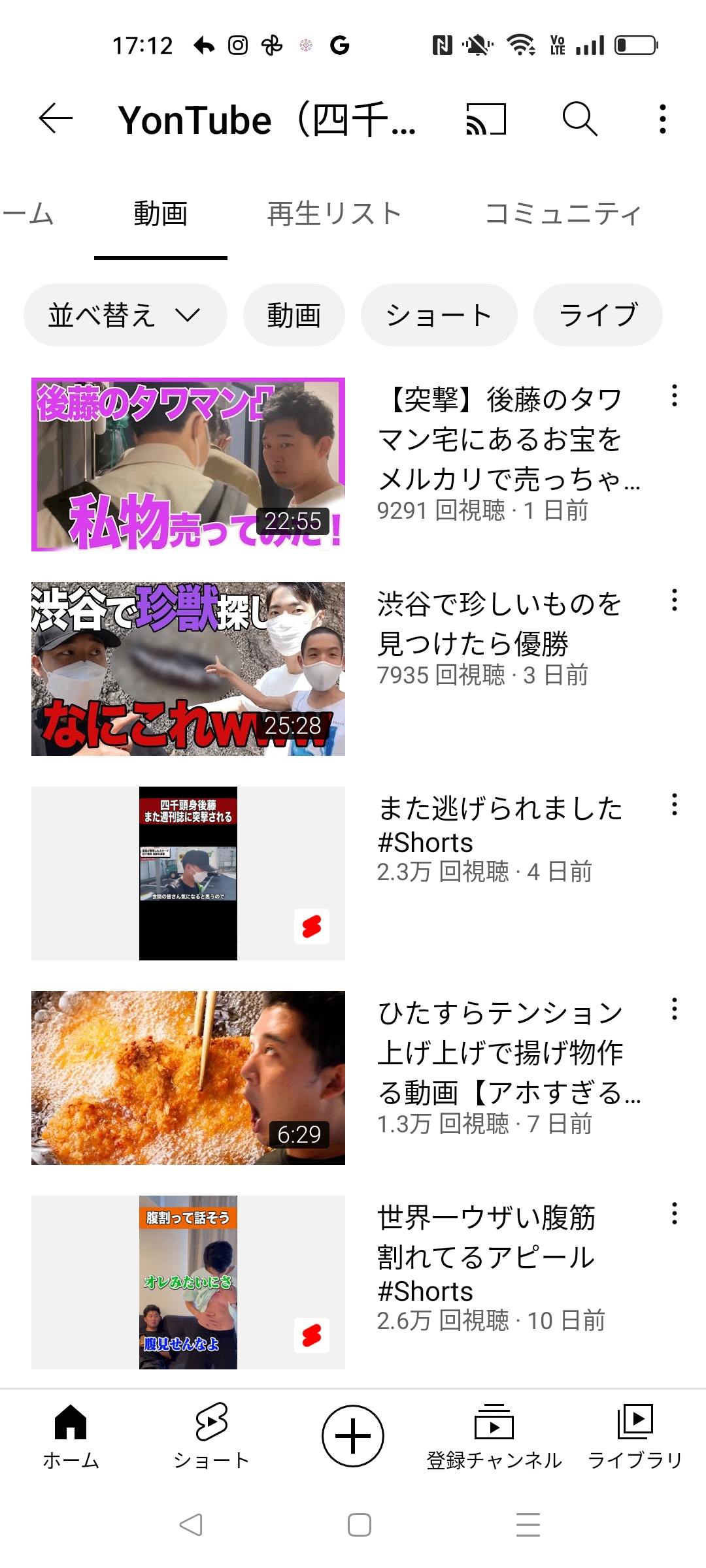706x1568 pixels.
Task: Open the また逃げられました Shorts video
Action: pos(188,874)
